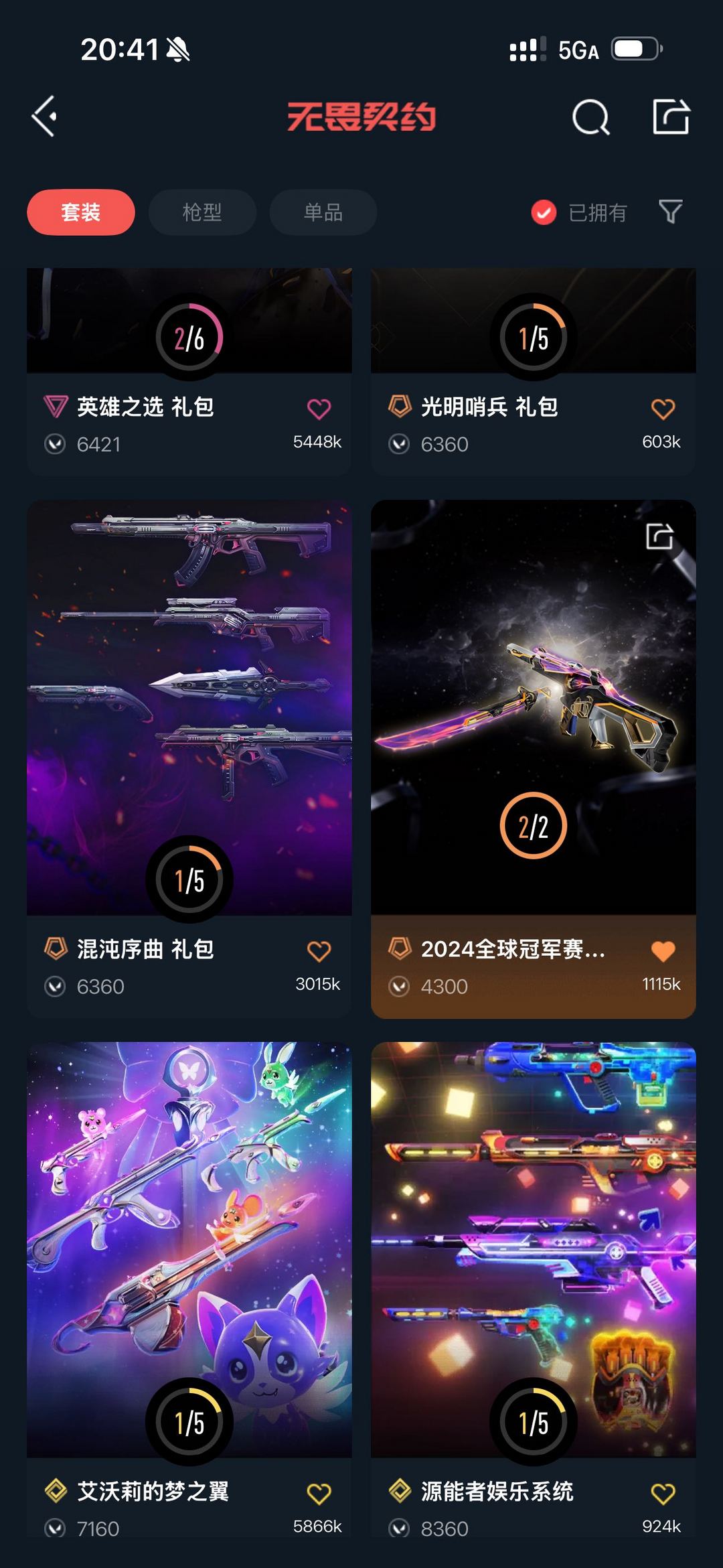
Task: Share this page via header share icon
Action: pos(671,117)
